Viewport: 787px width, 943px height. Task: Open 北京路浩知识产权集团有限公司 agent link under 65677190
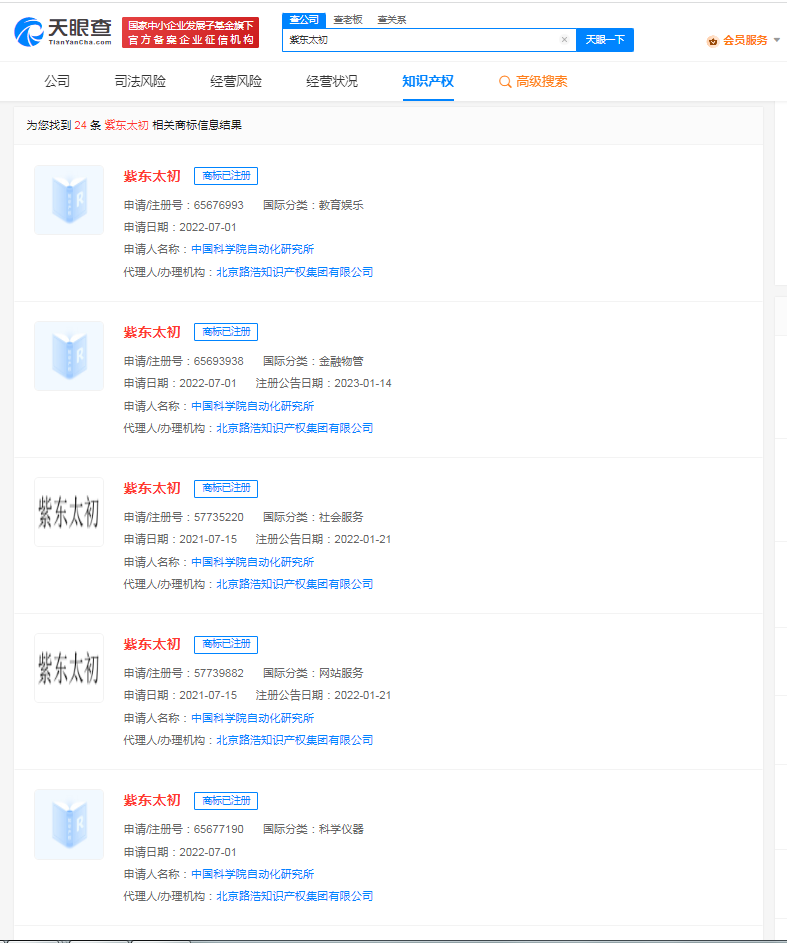coord(294,896)
